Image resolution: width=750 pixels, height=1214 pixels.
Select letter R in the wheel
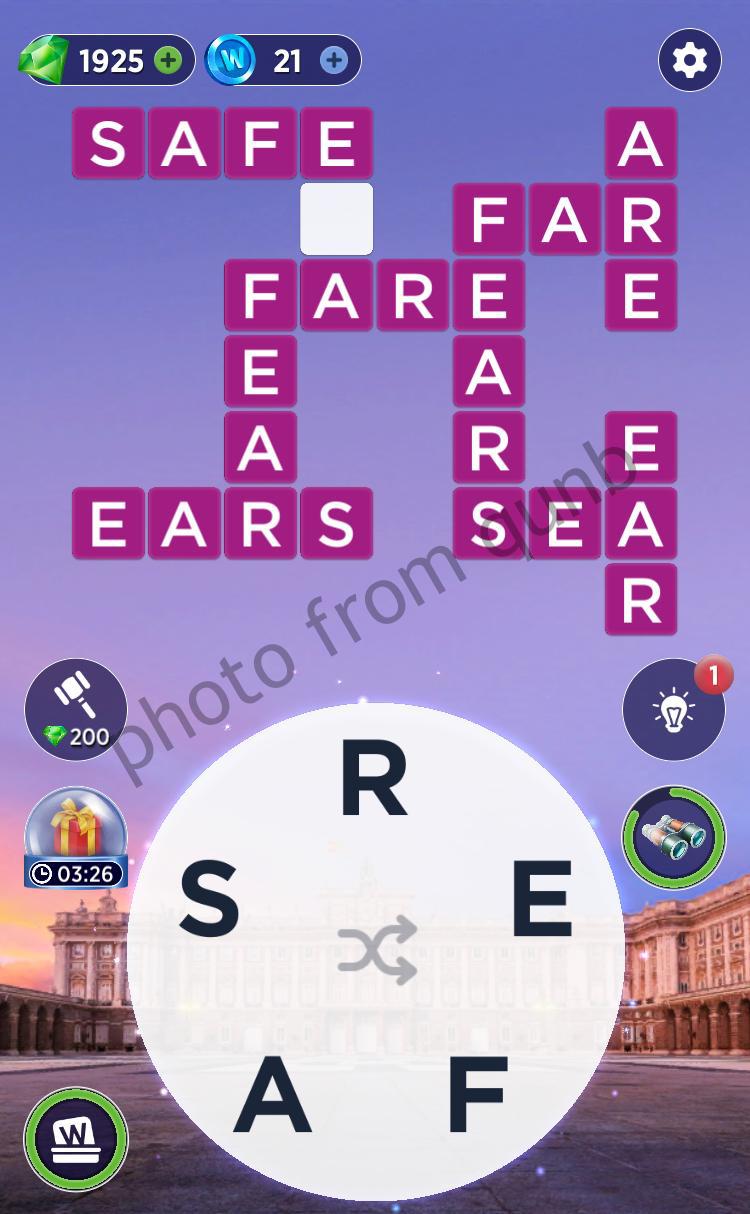click(374, 781)
